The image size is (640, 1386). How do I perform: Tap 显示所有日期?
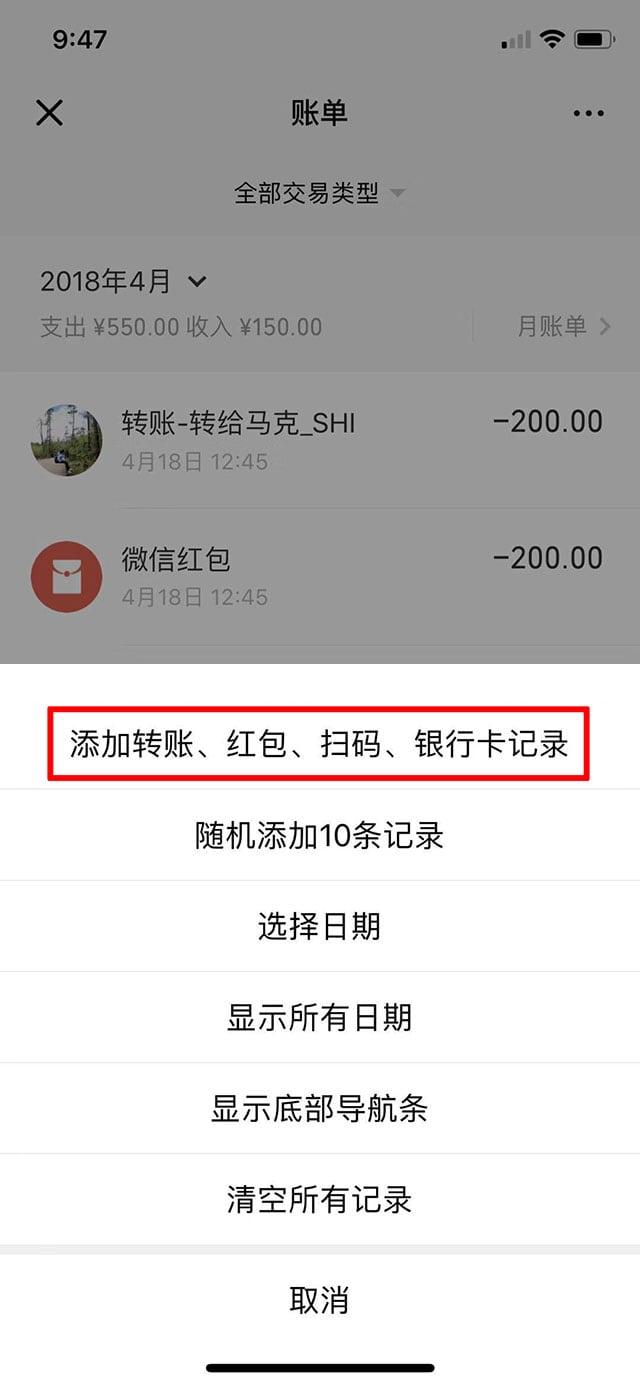(x=319, y=1018)
